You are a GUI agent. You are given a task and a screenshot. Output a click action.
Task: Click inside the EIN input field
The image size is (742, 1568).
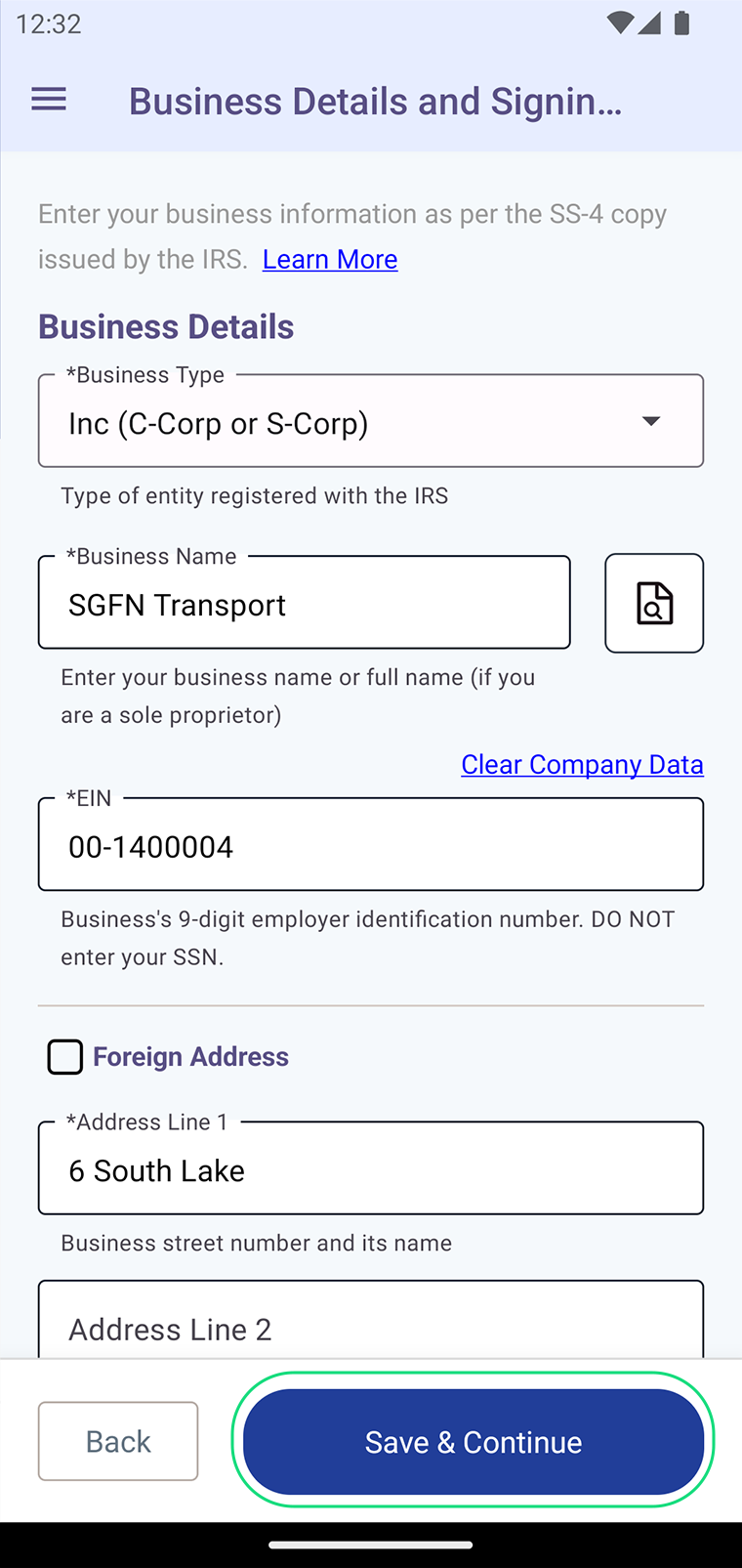pyautogui.click(x=371, y=846)
